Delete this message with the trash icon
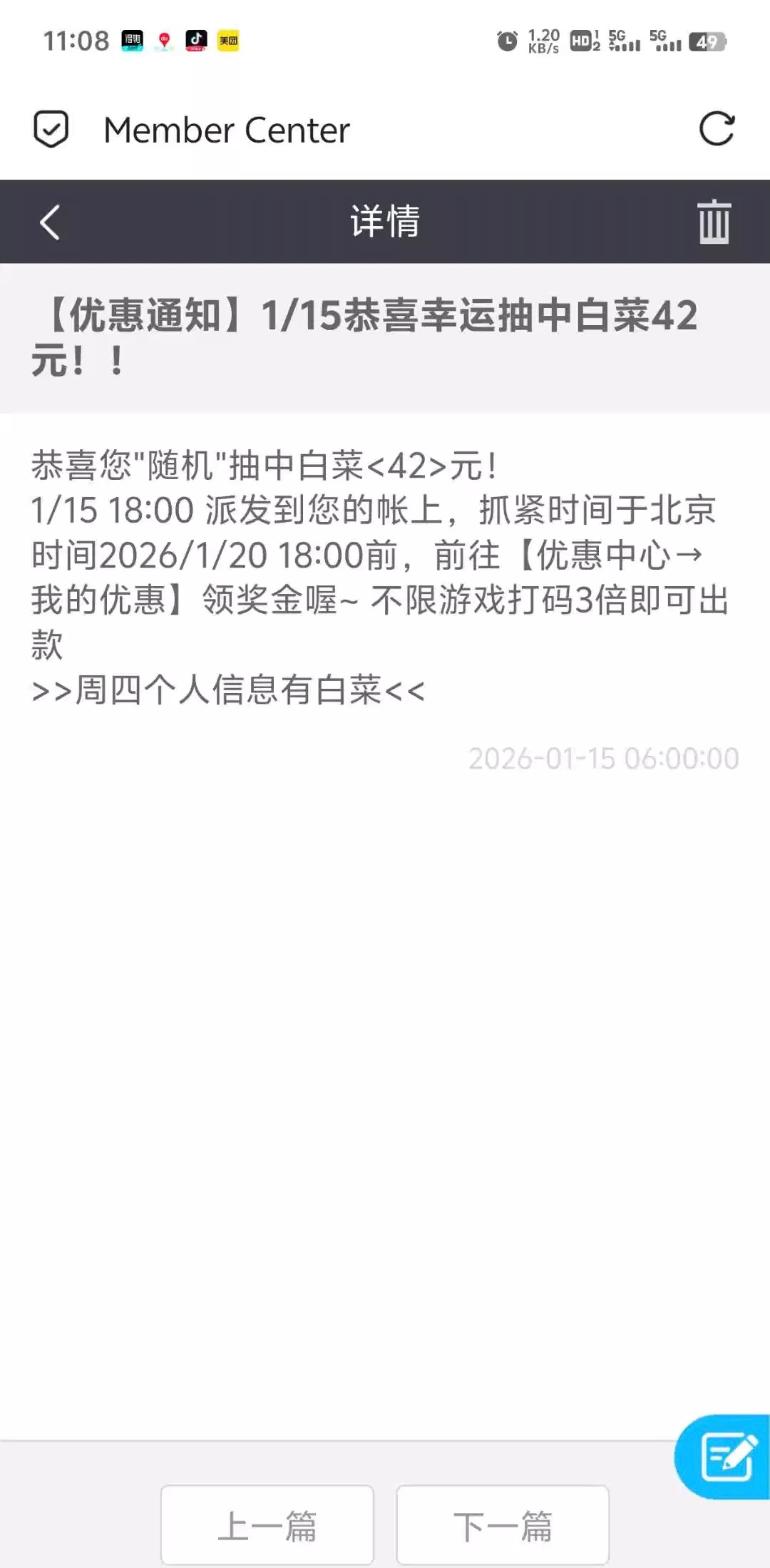The image size is (770, 1568). 714,222
